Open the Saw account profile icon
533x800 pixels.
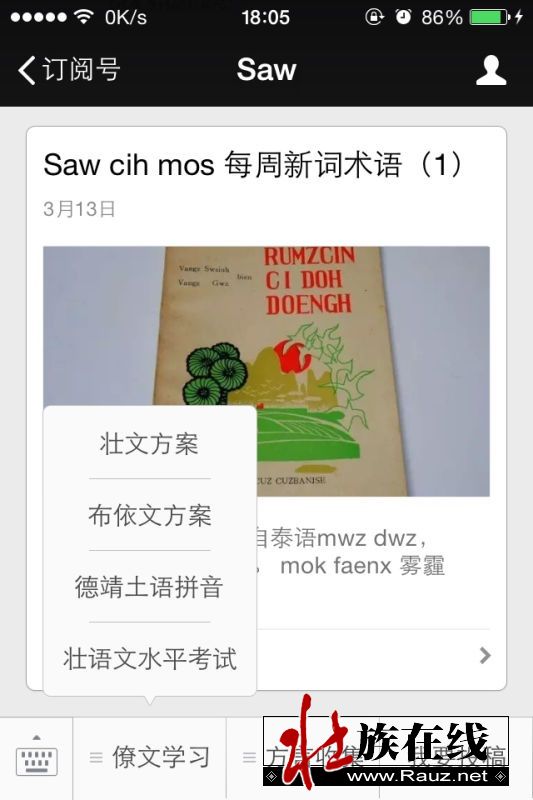point(491,70)
